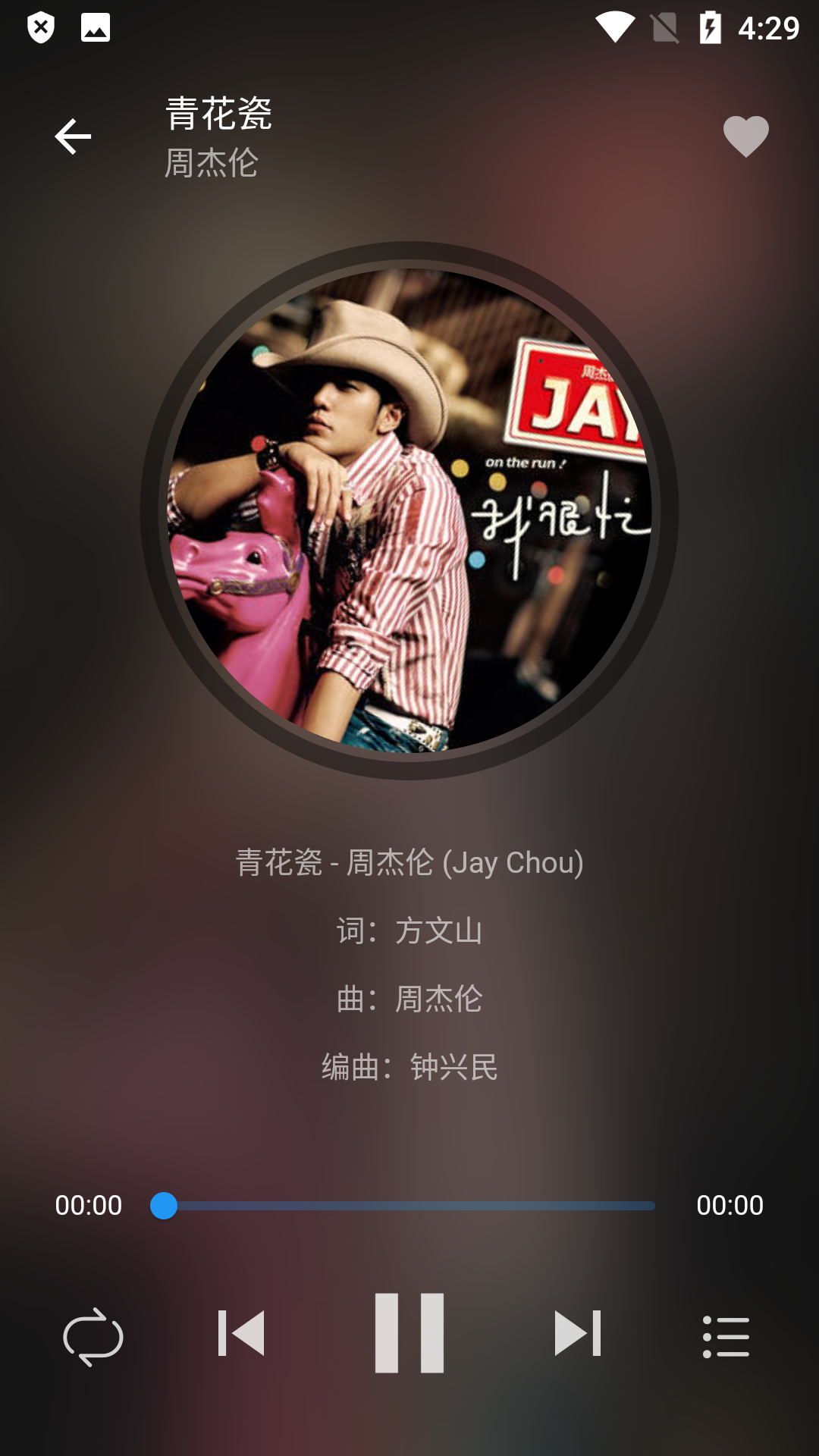The width and height of the screenshot is (819, 1456).
Task: Toggle the repeat mode
Action: pyautogui.click(x=93, y=1336)
